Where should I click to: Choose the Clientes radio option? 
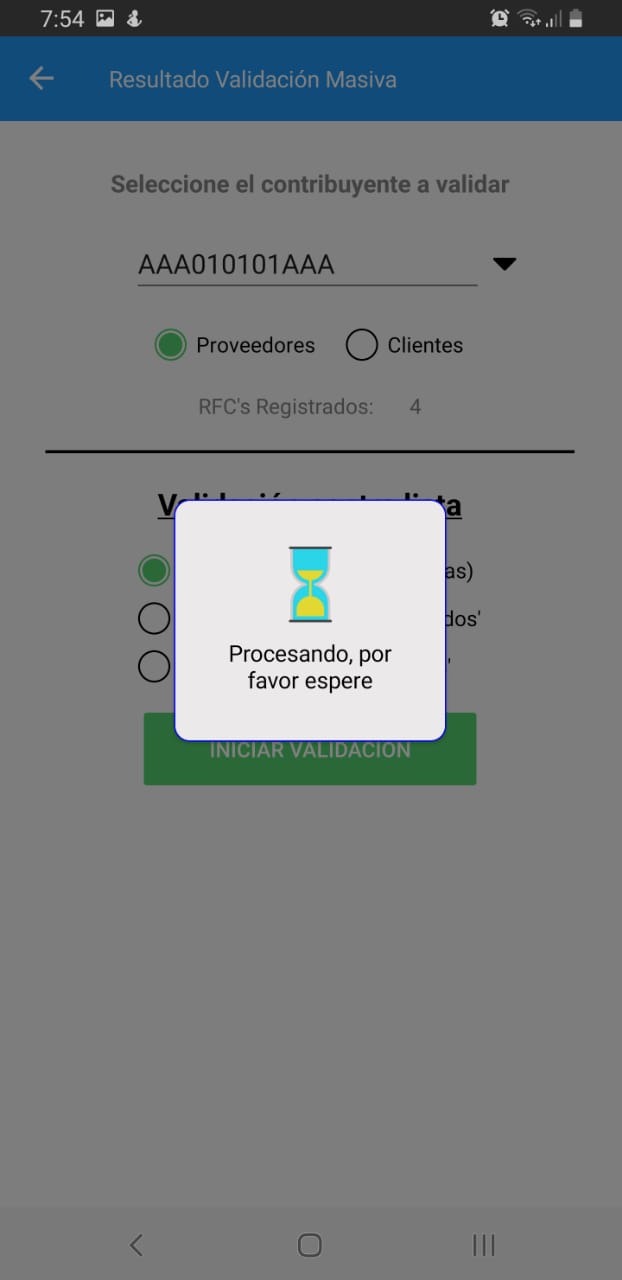click(x=361, y=345)
